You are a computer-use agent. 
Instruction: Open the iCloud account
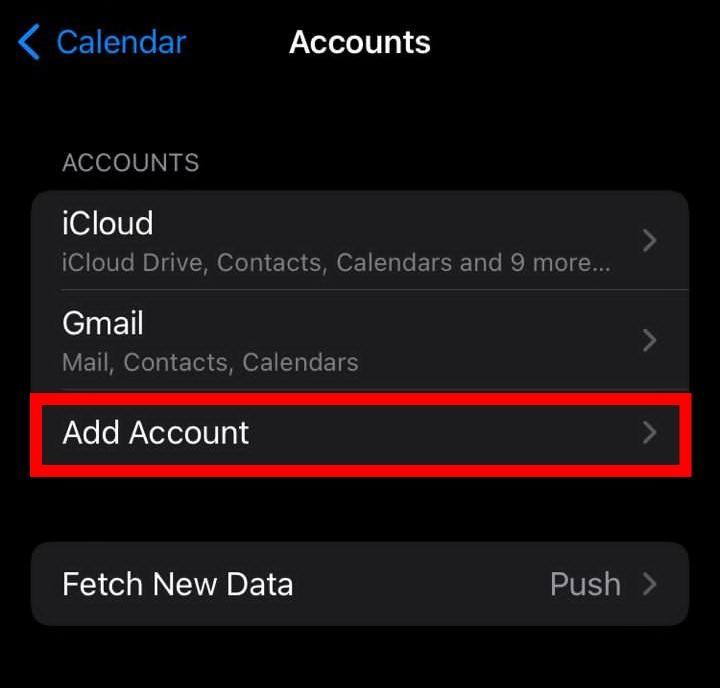(360, 240)
